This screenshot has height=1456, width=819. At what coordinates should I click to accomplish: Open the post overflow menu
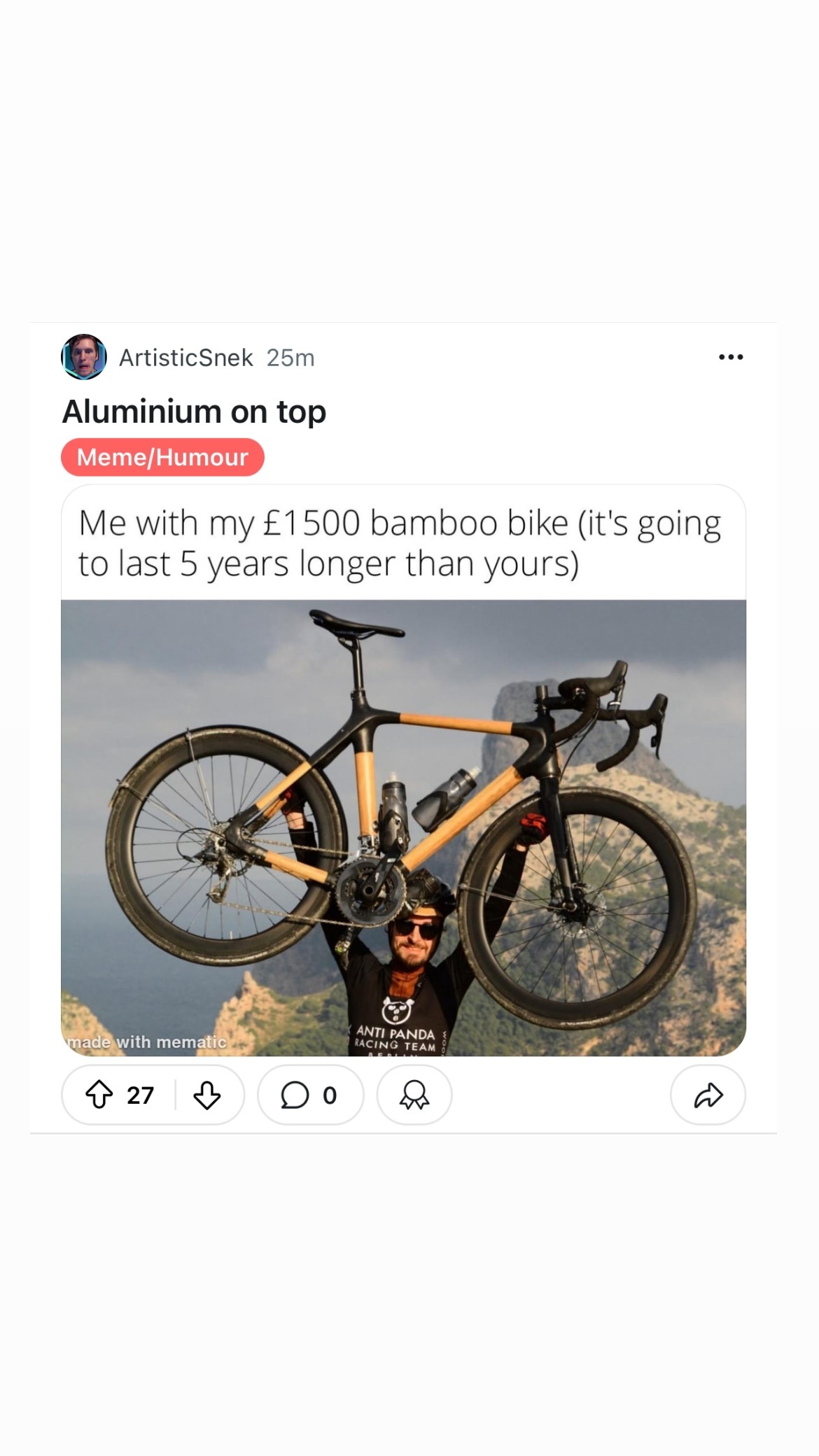click(x=731, y=357)
